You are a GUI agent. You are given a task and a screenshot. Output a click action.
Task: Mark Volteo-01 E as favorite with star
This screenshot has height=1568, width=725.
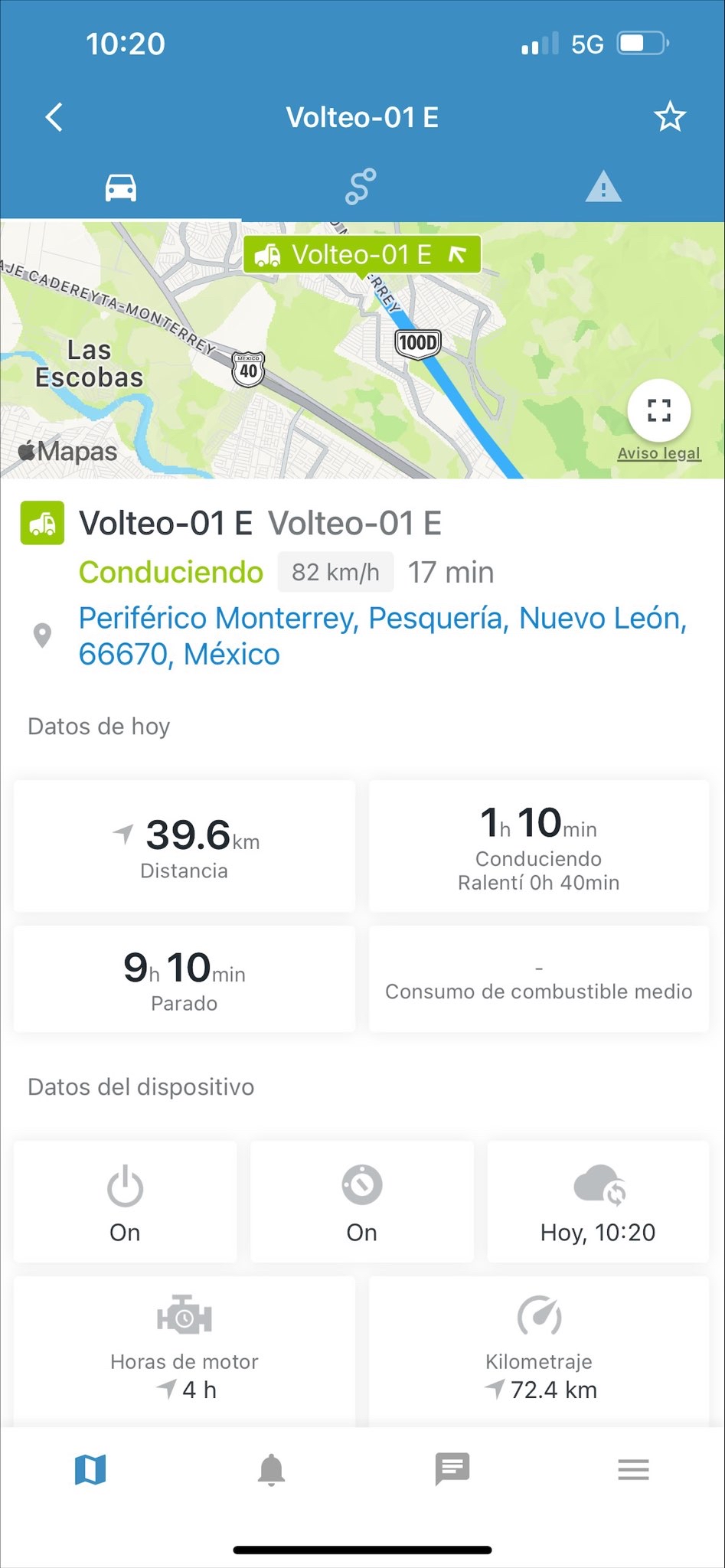click(670, 117)
